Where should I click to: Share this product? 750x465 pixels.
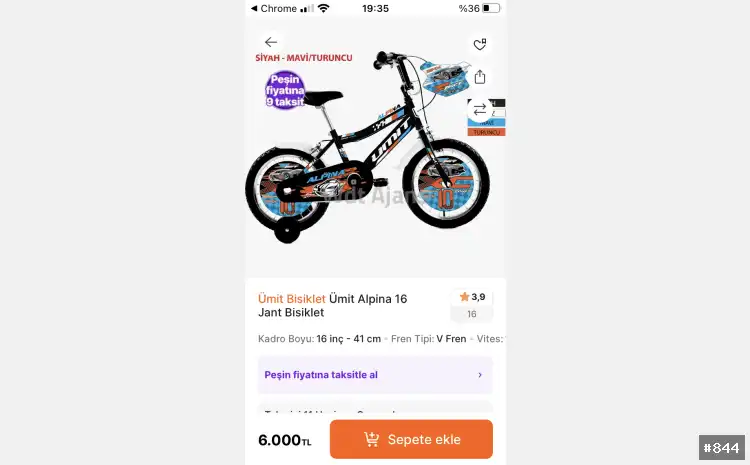(x=480, y=77)
